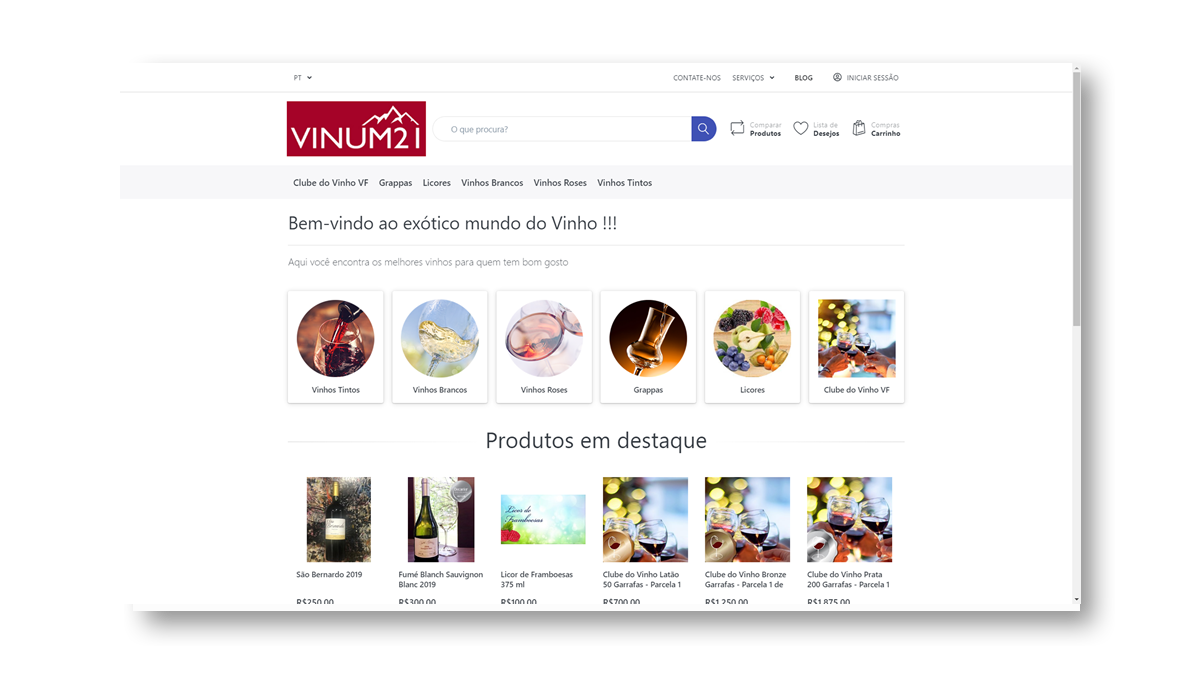
Task: Select Clube do Vinho VF in menu bar
Action: pyautogui.click(x=330, y=183)
